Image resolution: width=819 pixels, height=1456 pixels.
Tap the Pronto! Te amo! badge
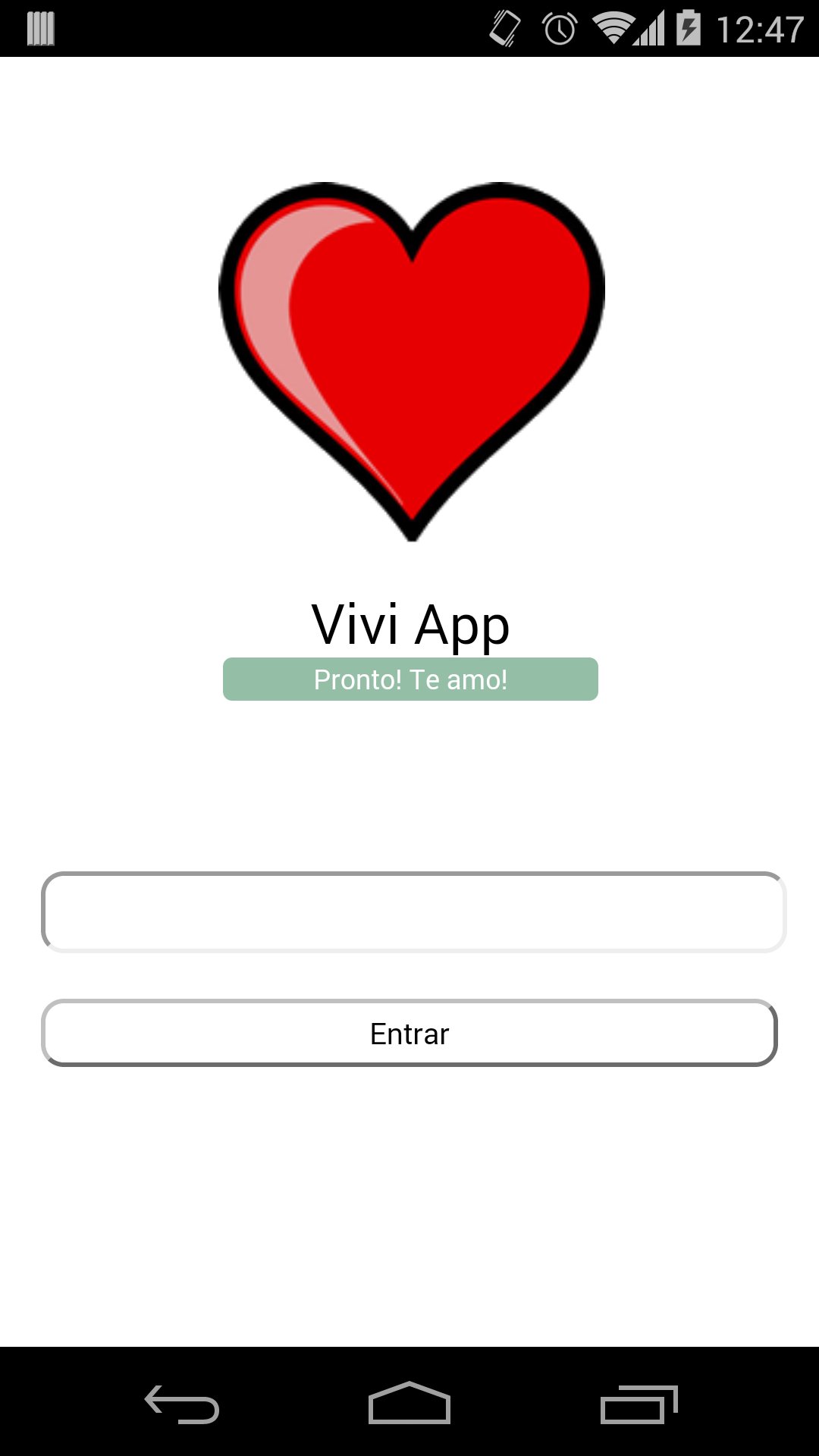(x=409, y=679)
